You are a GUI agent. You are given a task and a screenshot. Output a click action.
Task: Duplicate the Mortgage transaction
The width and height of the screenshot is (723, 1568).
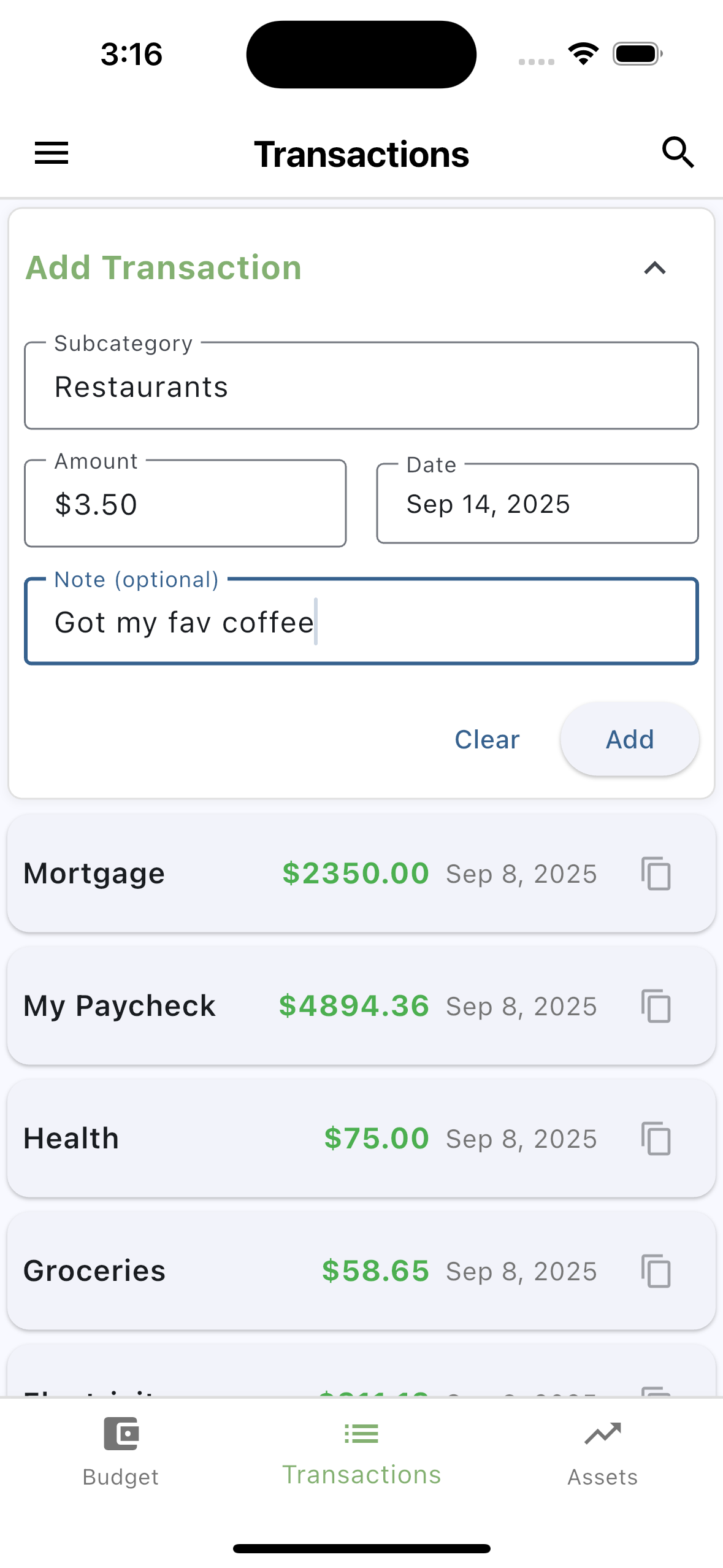(x=656, y=874)
